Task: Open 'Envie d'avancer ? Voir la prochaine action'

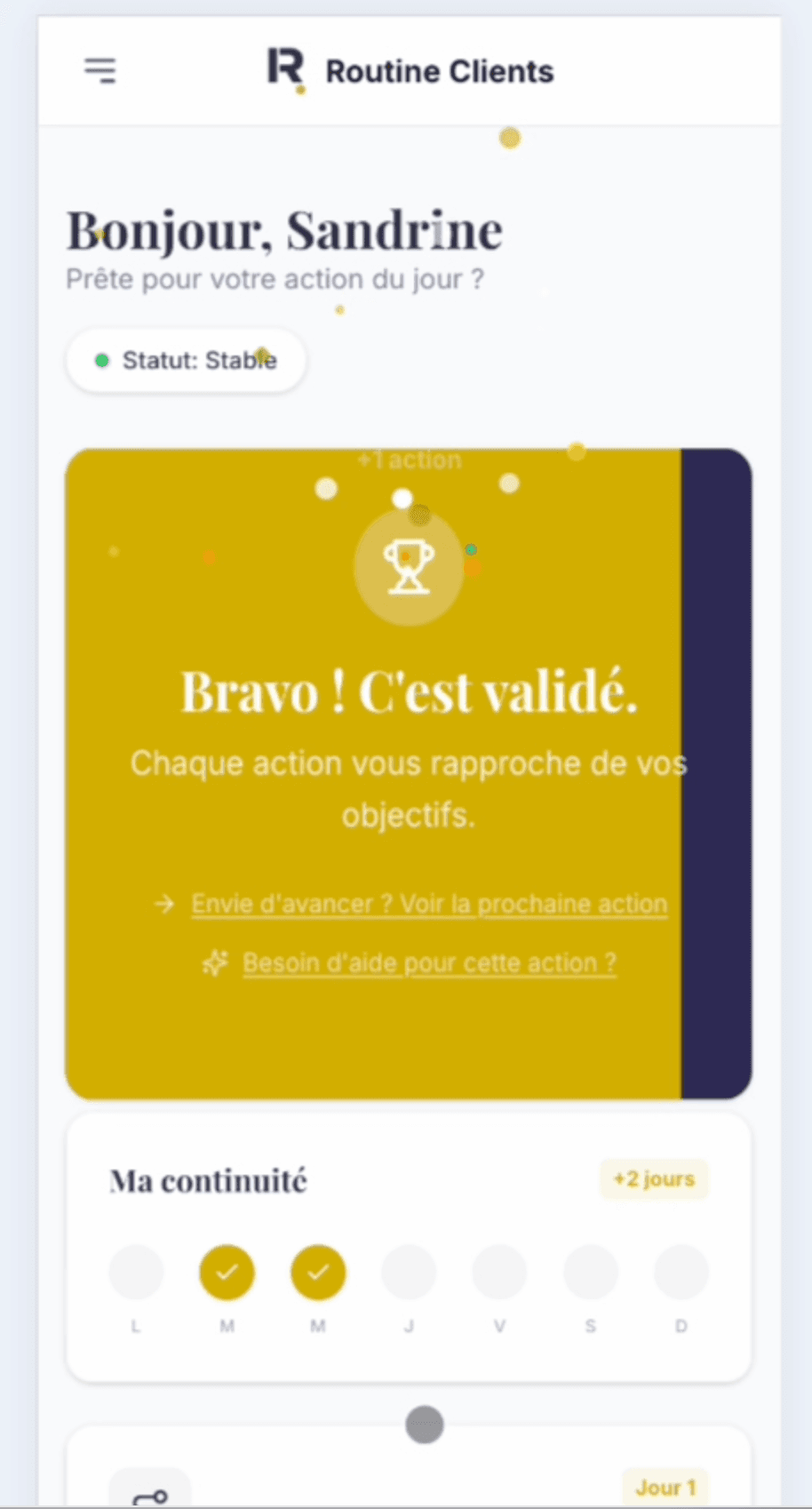Action: click(429, 904)
